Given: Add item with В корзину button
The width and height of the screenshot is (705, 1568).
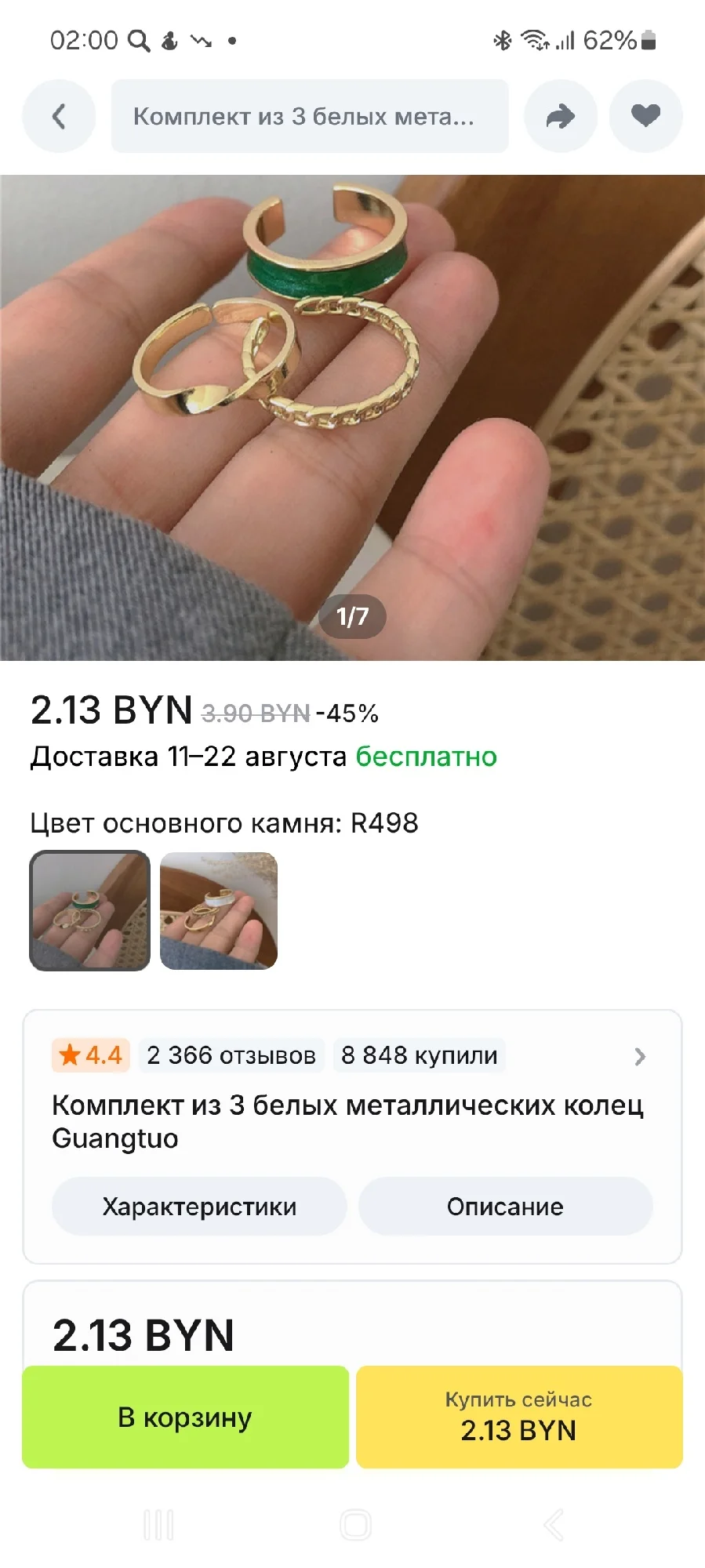Looking at the screenshot, I should click(185, 1417).
